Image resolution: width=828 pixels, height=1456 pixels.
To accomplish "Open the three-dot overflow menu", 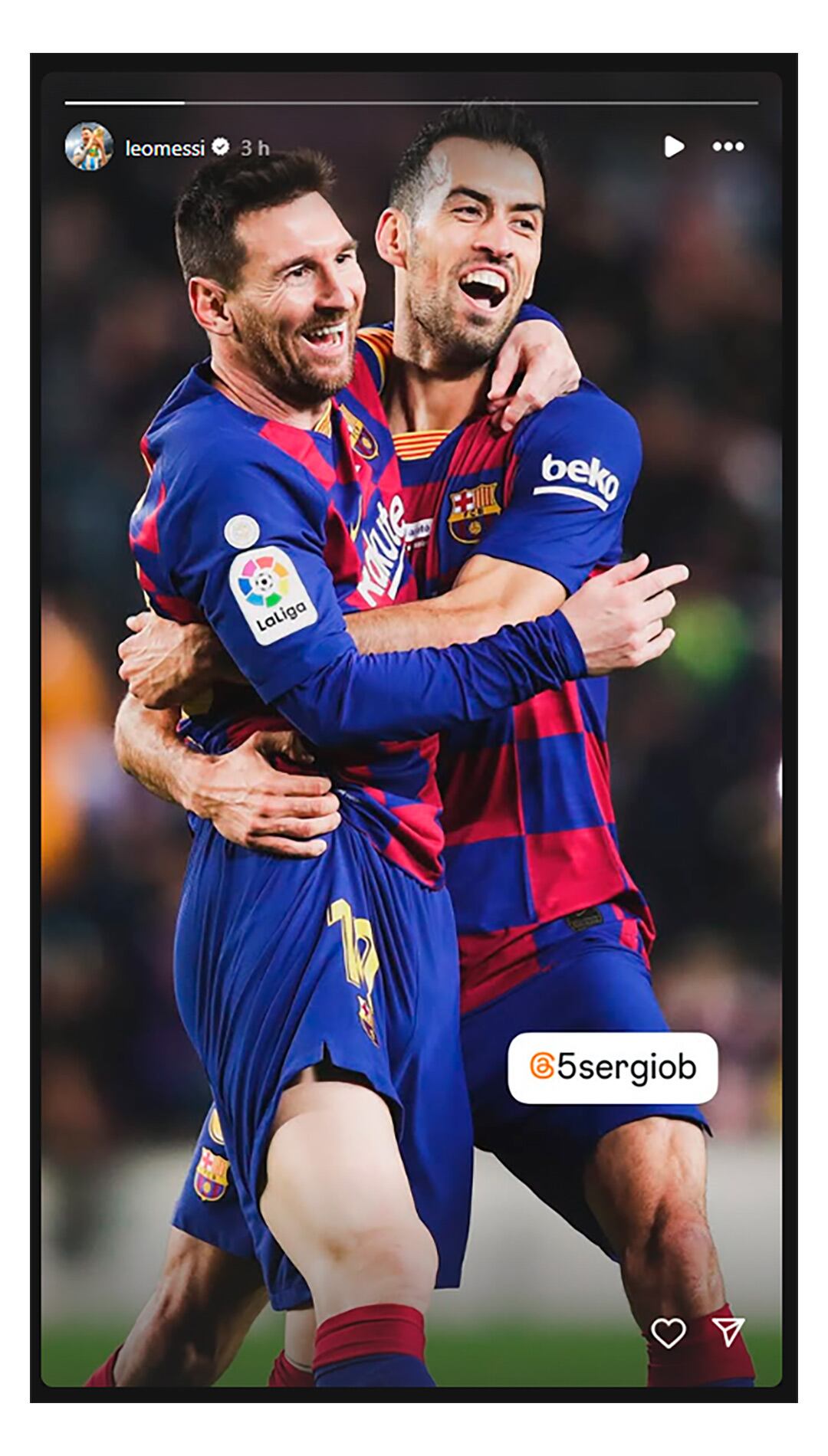I will tap(728, 146).
